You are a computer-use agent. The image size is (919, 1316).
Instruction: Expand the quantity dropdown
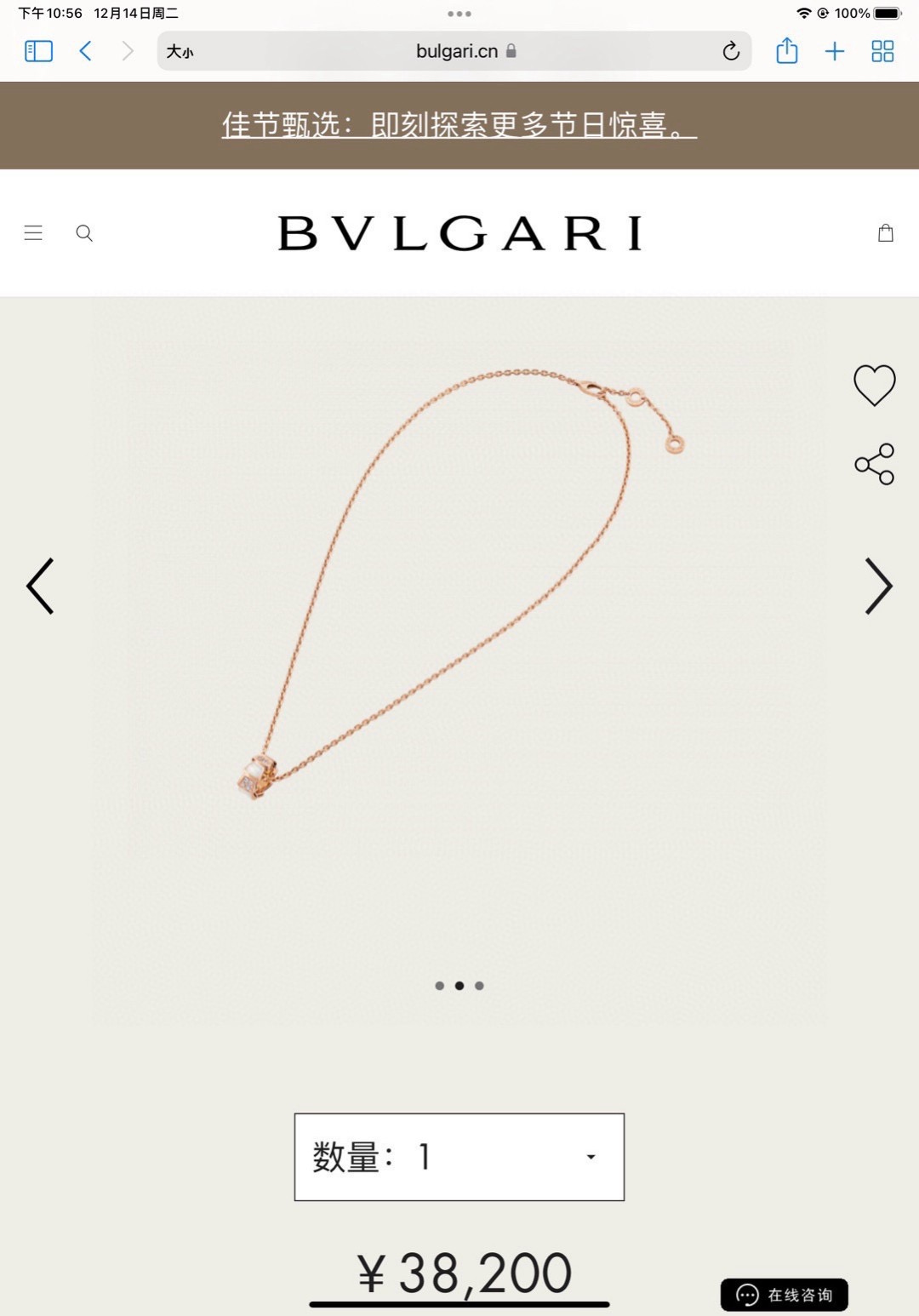point(459,1157)
